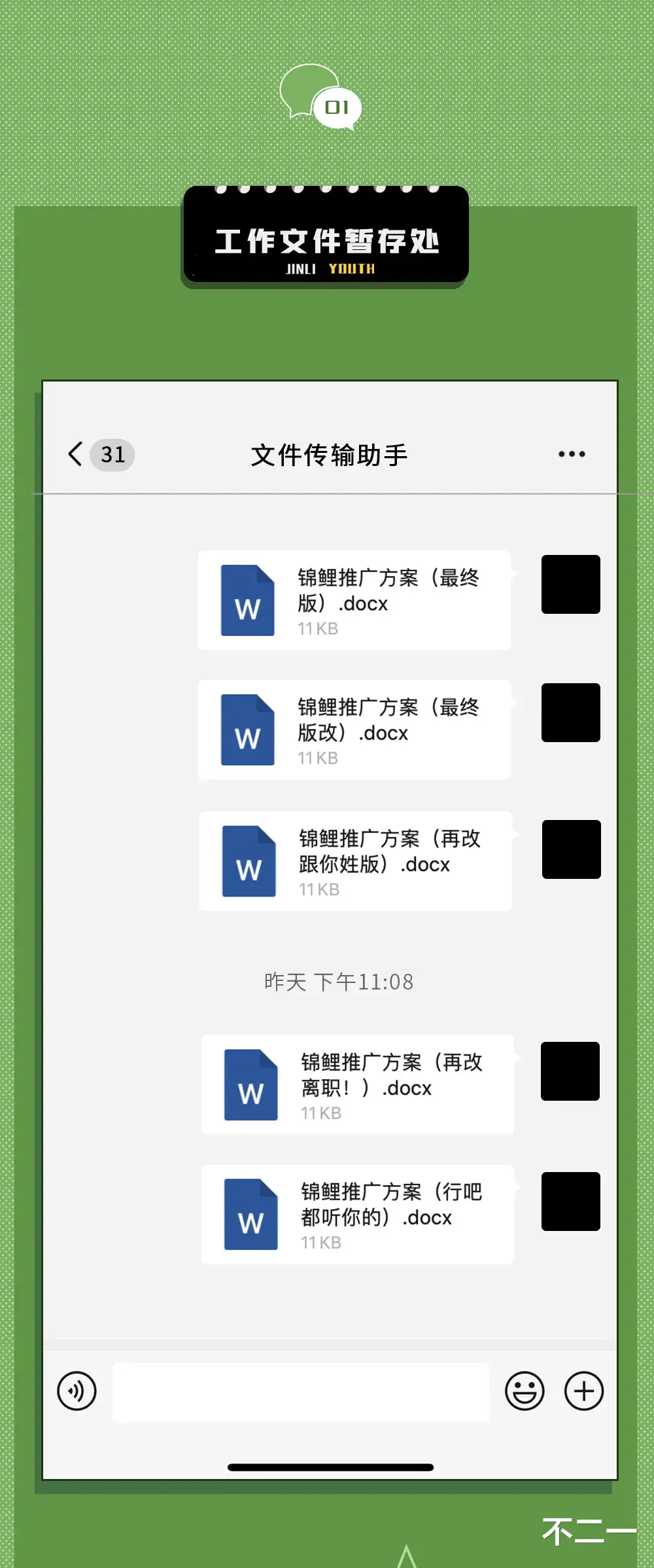Open the emoji picker in the chat bar
This screenshot has width=654, height=1568.
526,1391
